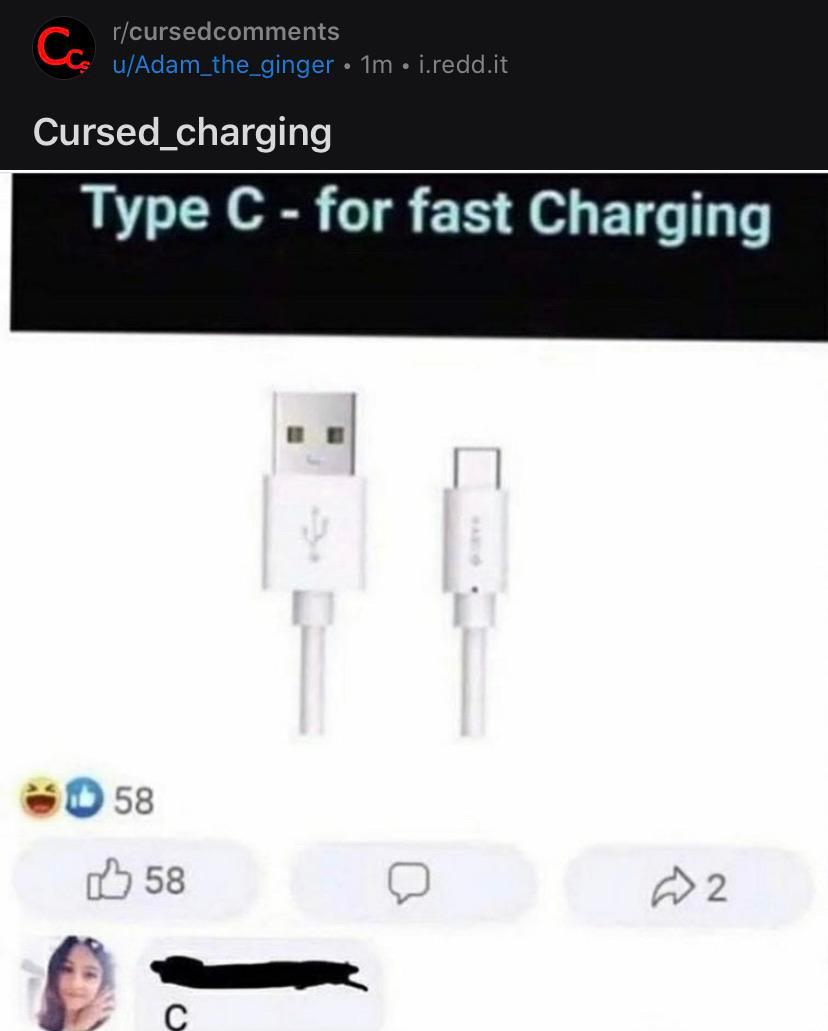Viewport: 828px width, 1031px height.
Task: Open the Cursed_charging post image
Action: (x=414, y=560)
